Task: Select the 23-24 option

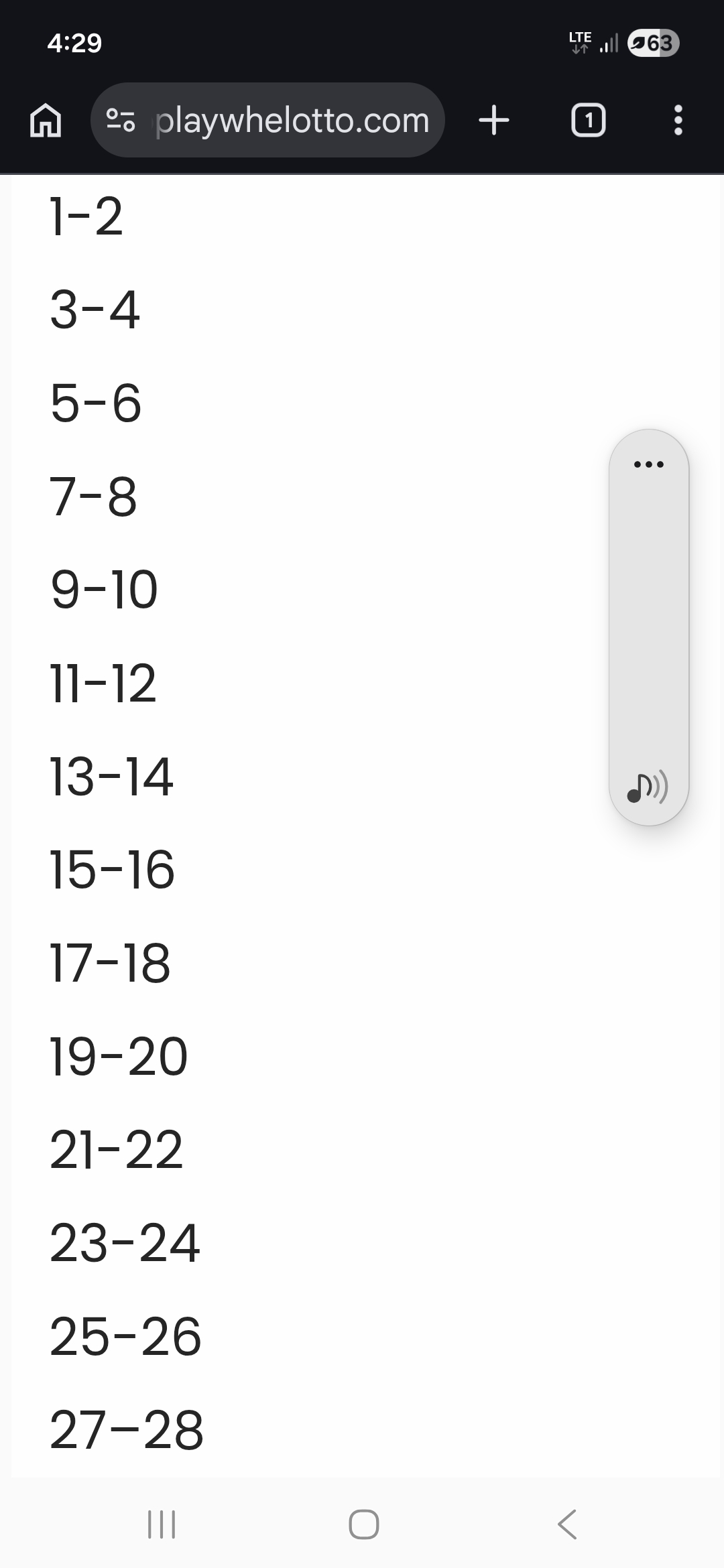Action: coord(125,1244)
